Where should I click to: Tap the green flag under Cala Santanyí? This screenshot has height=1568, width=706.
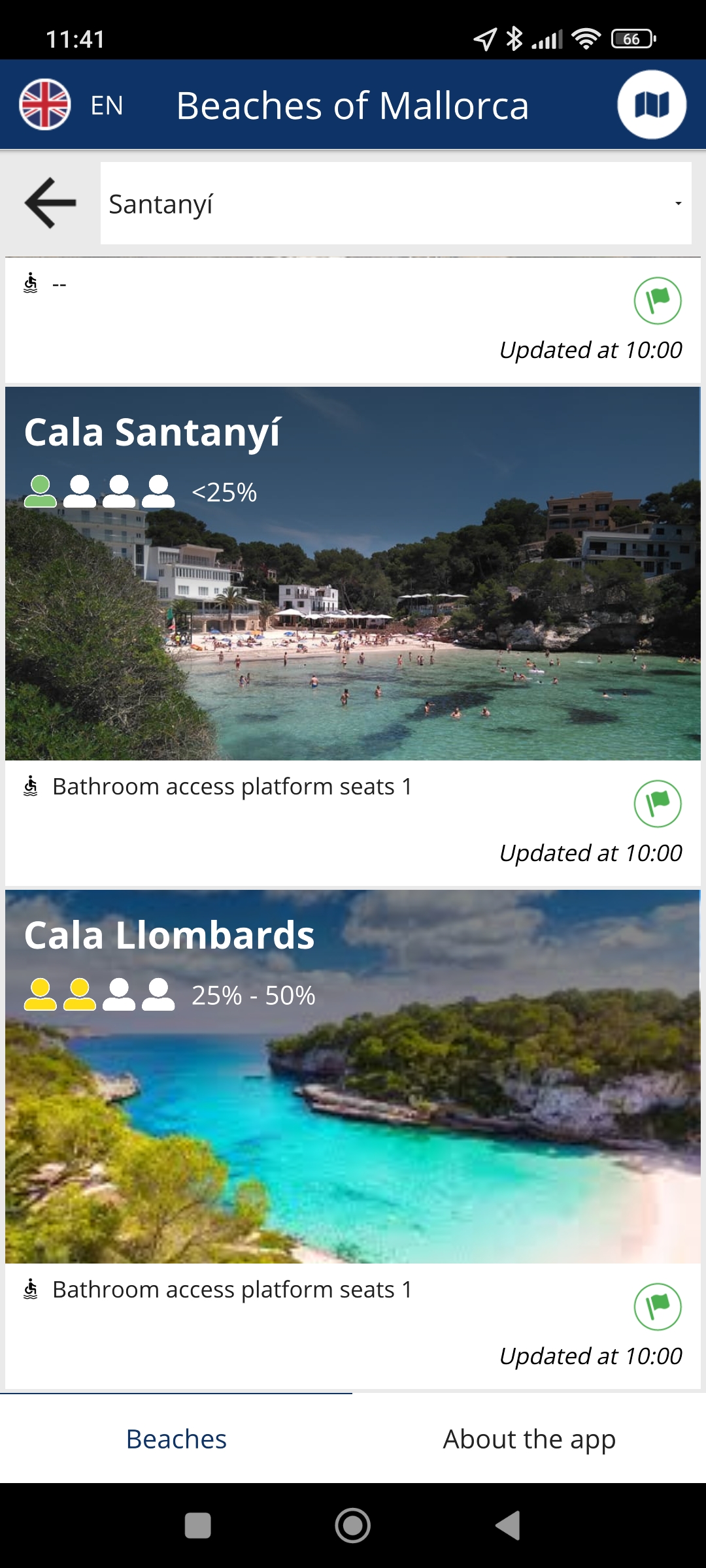[x=658, y=804]
